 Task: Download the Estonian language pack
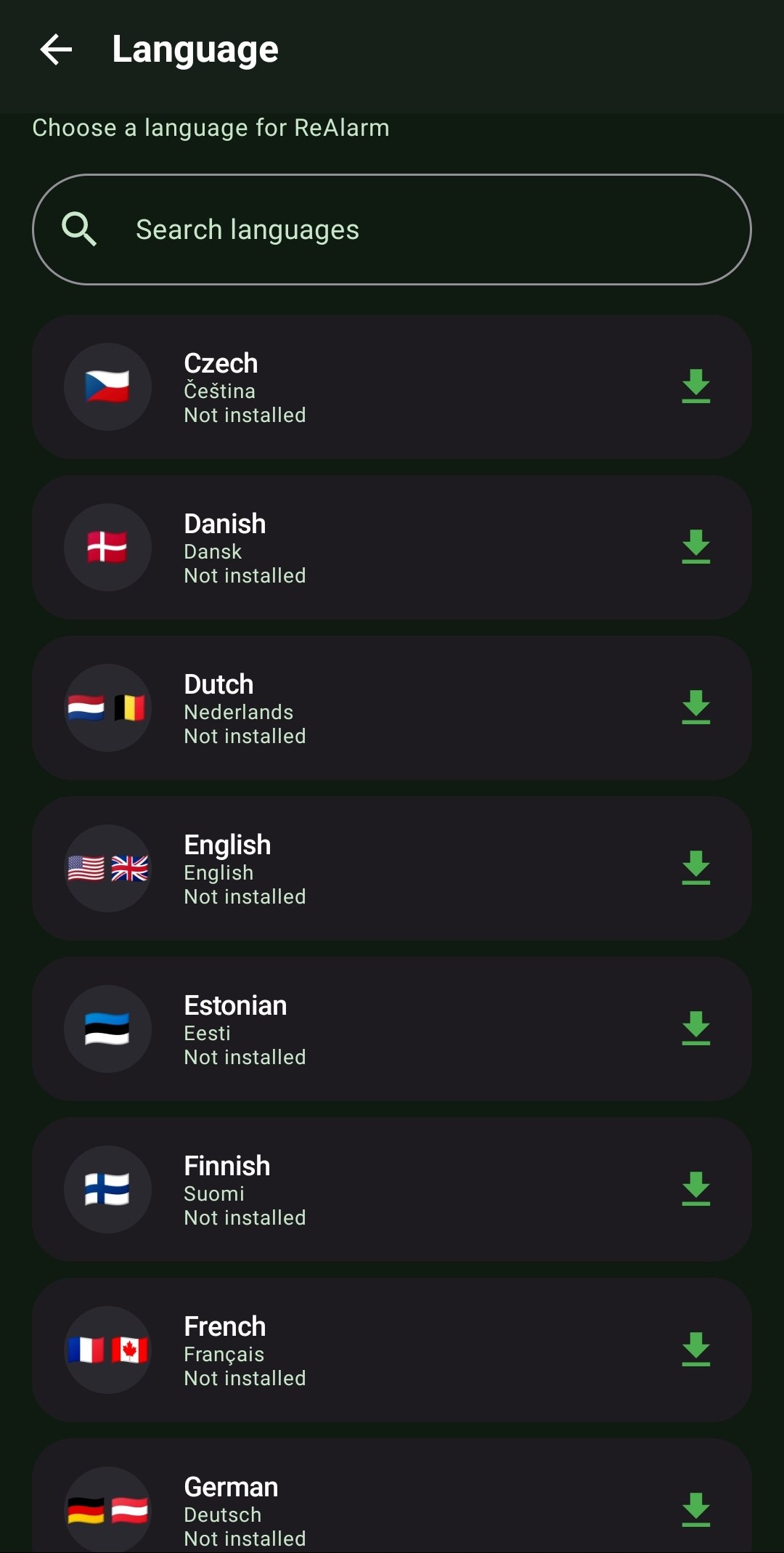click(695, 1029)
